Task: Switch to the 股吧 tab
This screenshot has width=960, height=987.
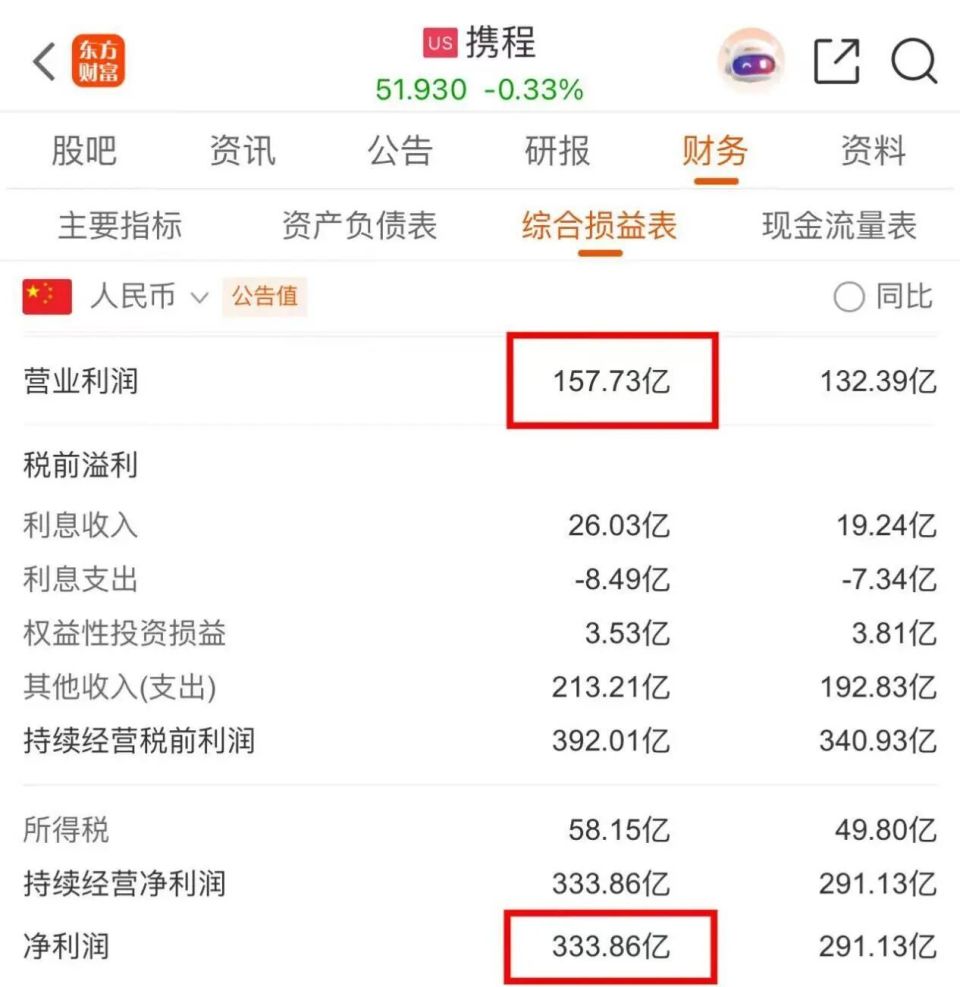Action: click(x=84, y=151)
